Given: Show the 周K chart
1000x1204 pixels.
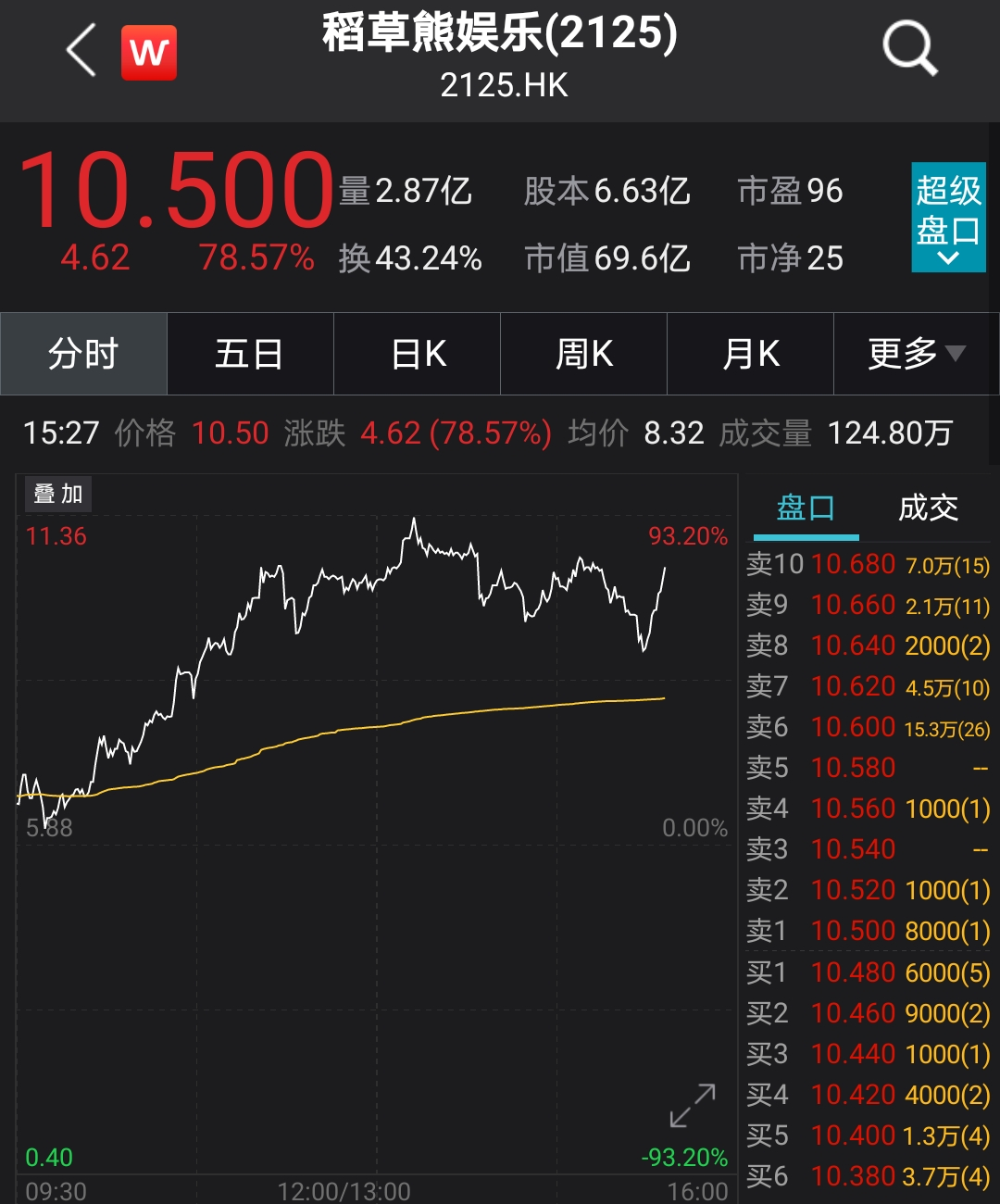Looking at the screenshot, I should (x=584, y=354).
